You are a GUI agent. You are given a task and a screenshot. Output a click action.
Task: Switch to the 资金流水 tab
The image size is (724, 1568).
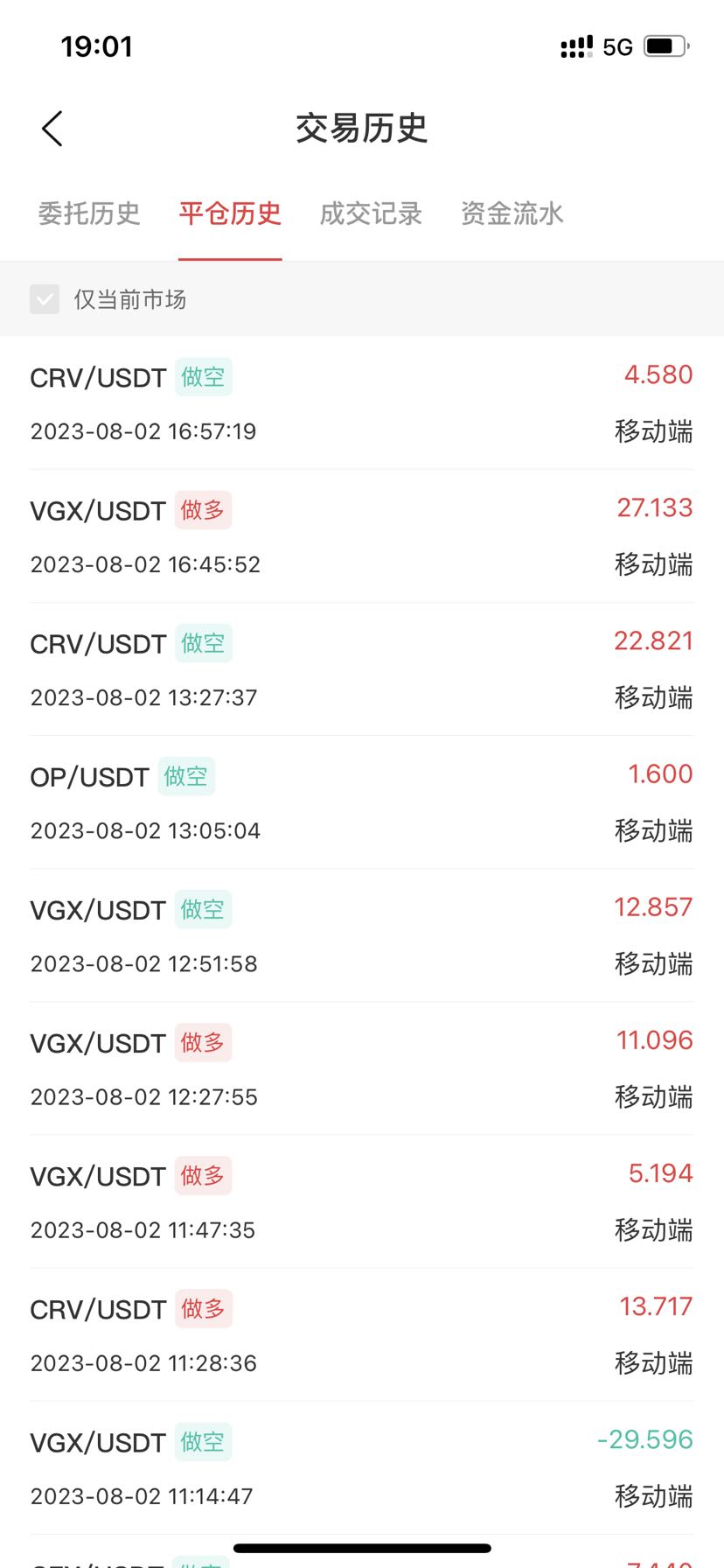click(512, 213)
